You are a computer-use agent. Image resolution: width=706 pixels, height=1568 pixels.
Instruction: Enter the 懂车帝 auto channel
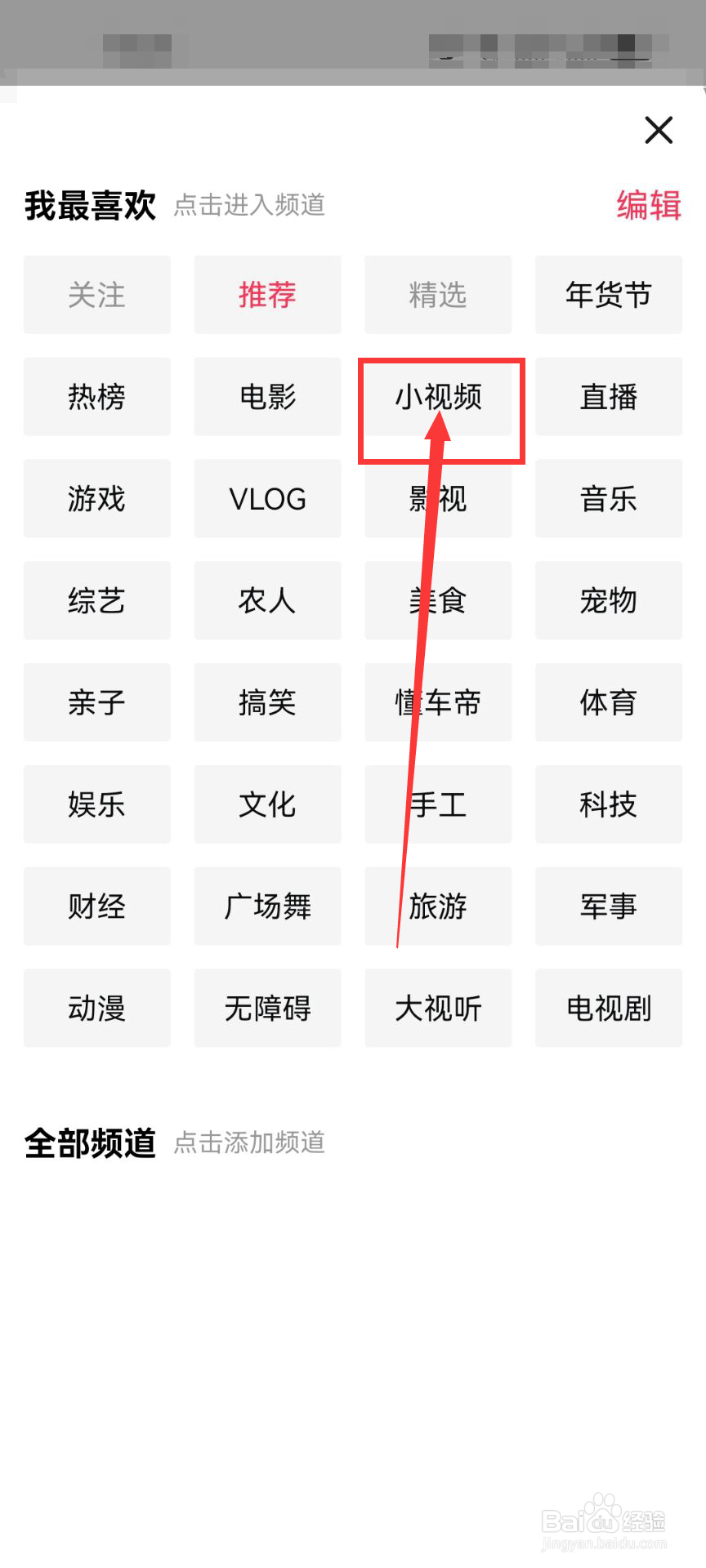tap(438, 702)
